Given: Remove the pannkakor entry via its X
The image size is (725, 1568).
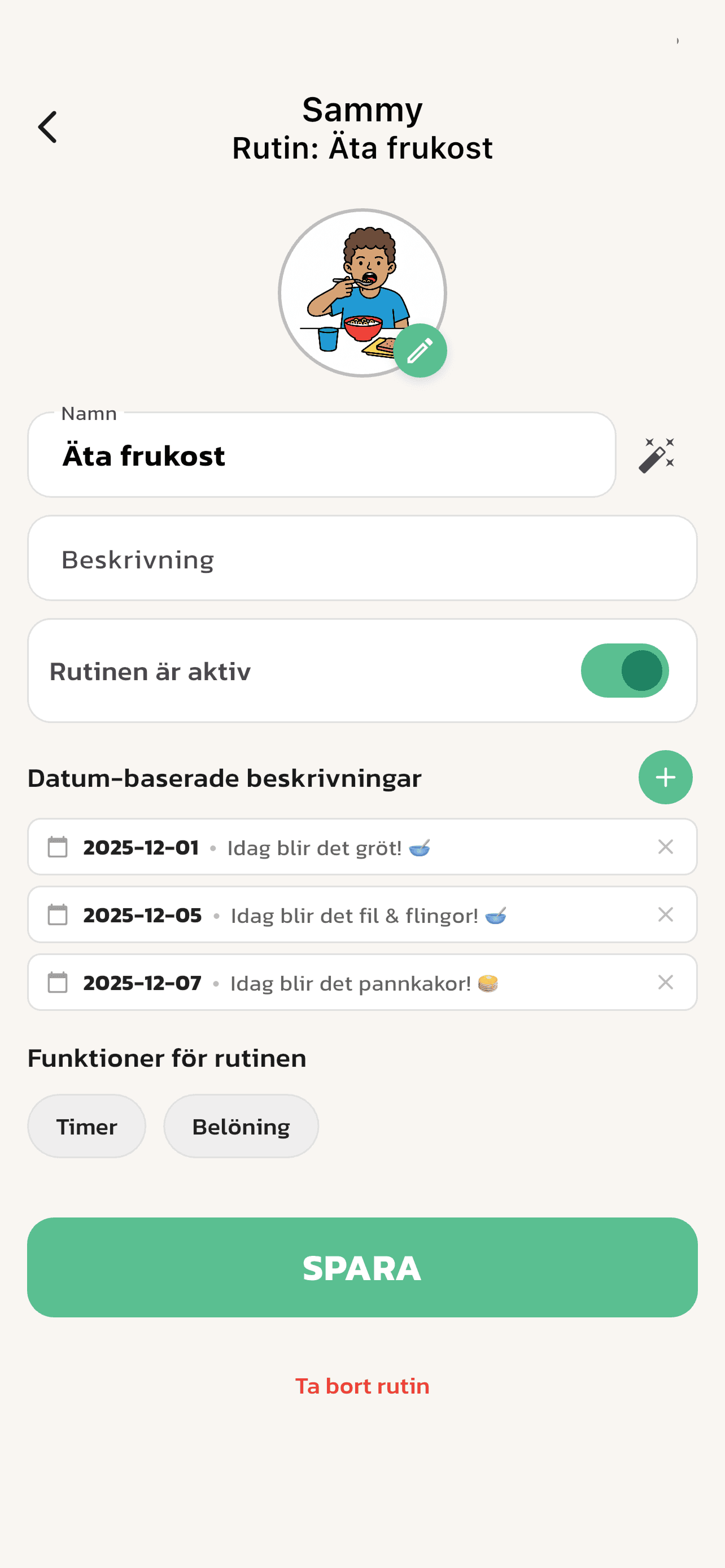Looking at the screenshot, I should pos(665,983).
